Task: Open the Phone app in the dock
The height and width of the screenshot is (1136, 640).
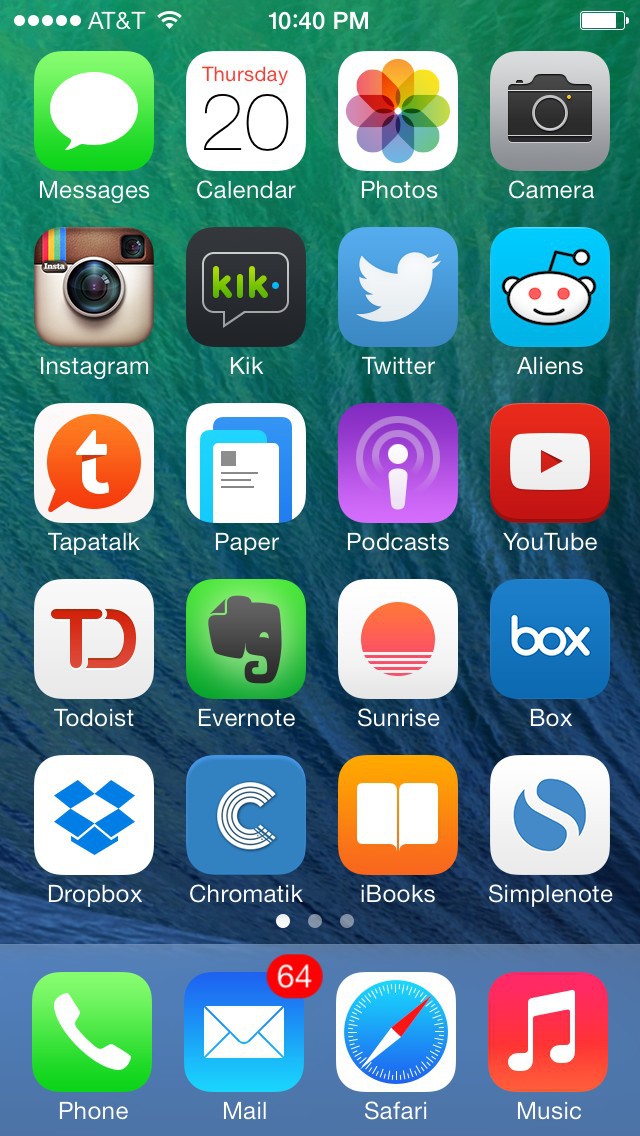Action: tap(92, 1032)
